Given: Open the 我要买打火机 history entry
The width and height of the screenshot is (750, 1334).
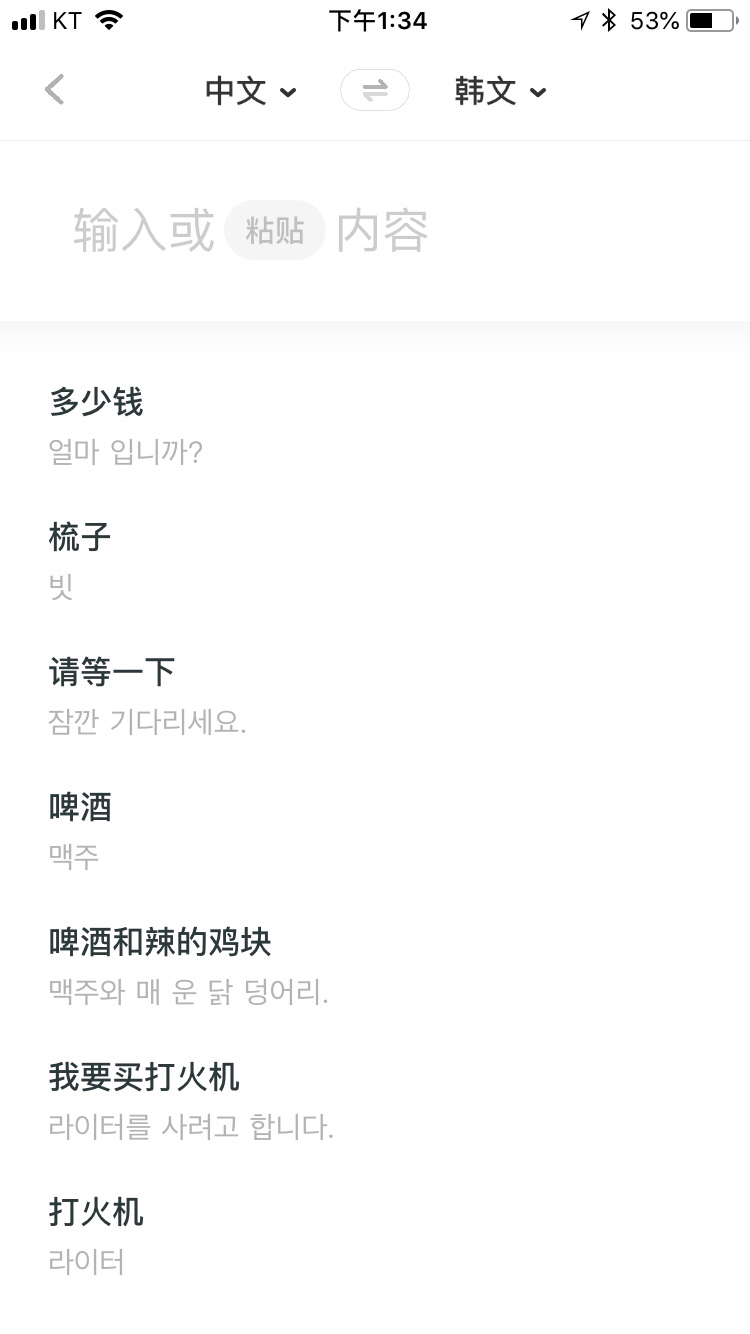Looking at the screenshot, I should [375, 1101].
